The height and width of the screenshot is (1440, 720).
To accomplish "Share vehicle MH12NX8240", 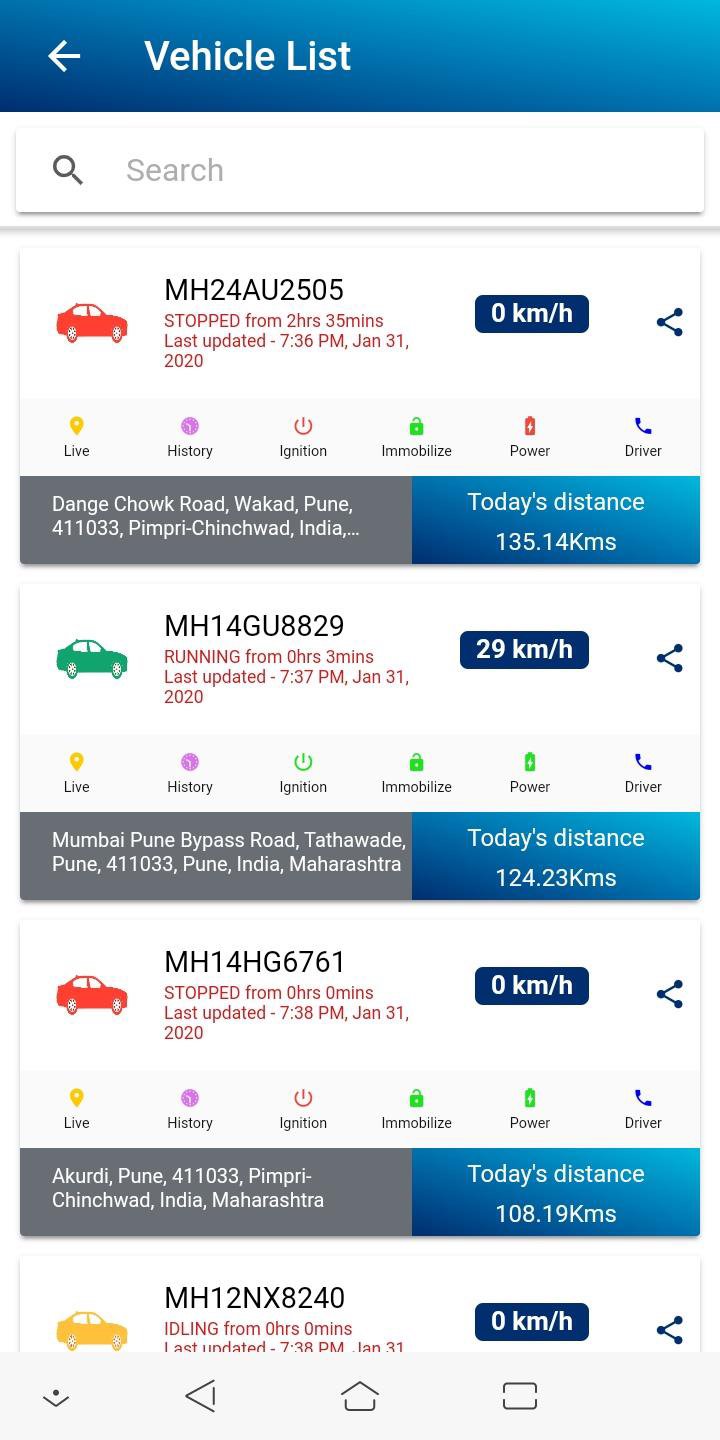I will (670, 1330).
